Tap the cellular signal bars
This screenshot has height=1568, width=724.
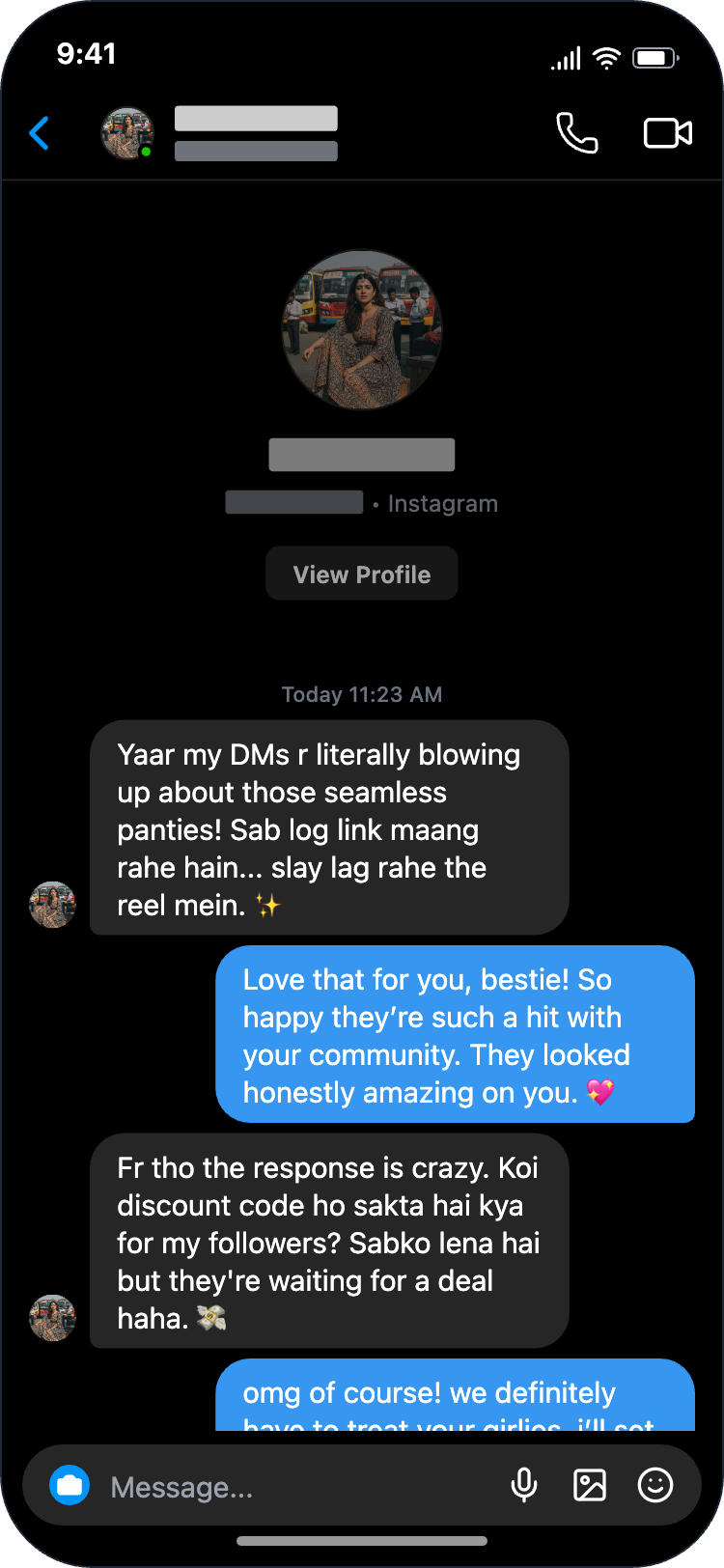tap(565, 58)
